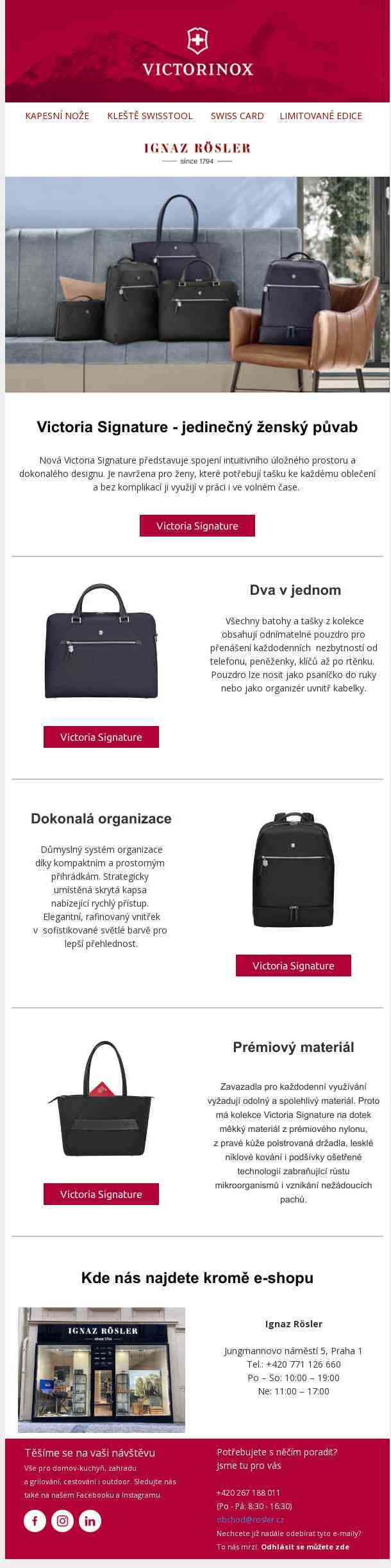Unsubscribe via the Odhlásit se můžete zde link

tap(305, 1546)
